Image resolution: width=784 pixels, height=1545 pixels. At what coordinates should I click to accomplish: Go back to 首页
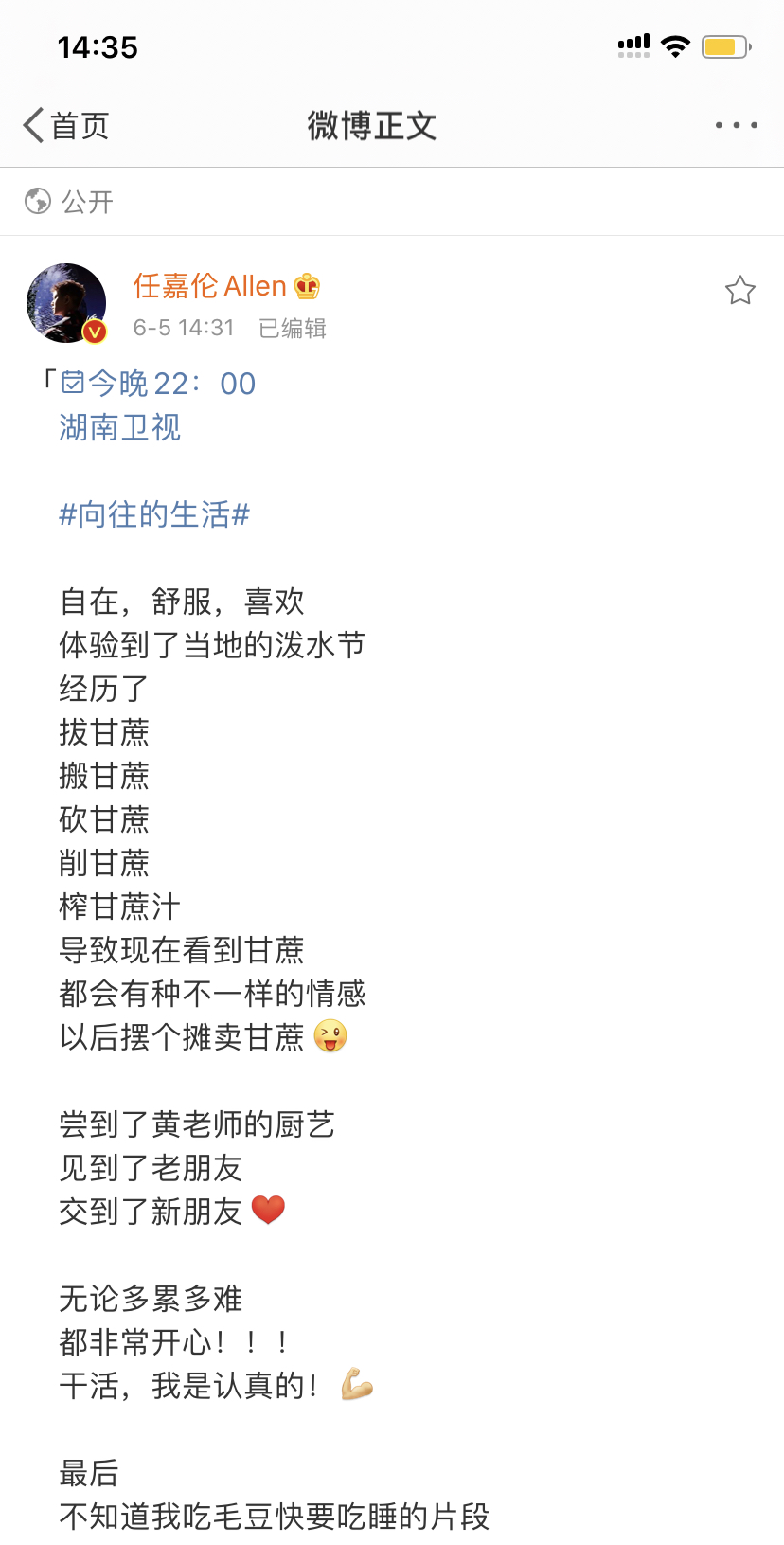(x=66, y=125)
